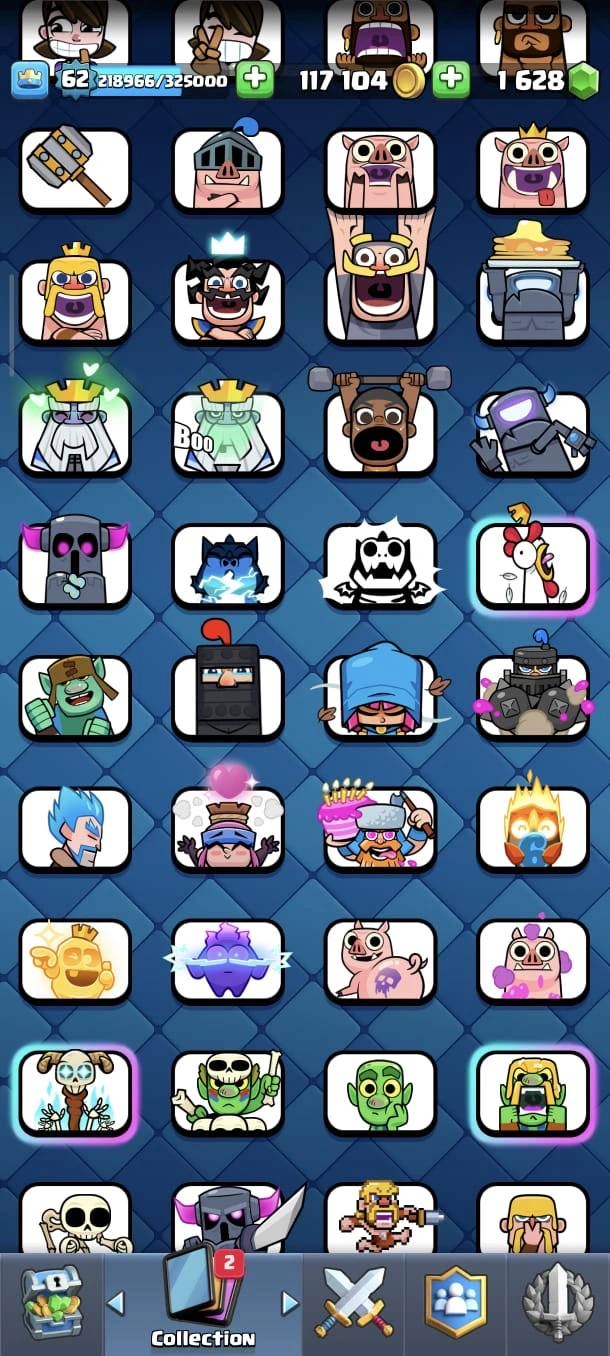The height and width of the screenshot is (1356, 610).
Task: Open the clan social tab
Action: click(x=456, y=1304)
